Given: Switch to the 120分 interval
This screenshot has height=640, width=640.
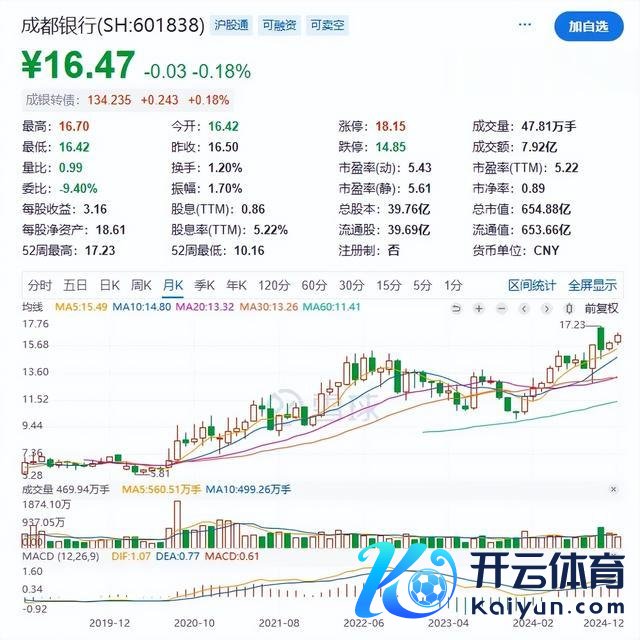Looking at the screenshot, I should click(x=274, y=285).
